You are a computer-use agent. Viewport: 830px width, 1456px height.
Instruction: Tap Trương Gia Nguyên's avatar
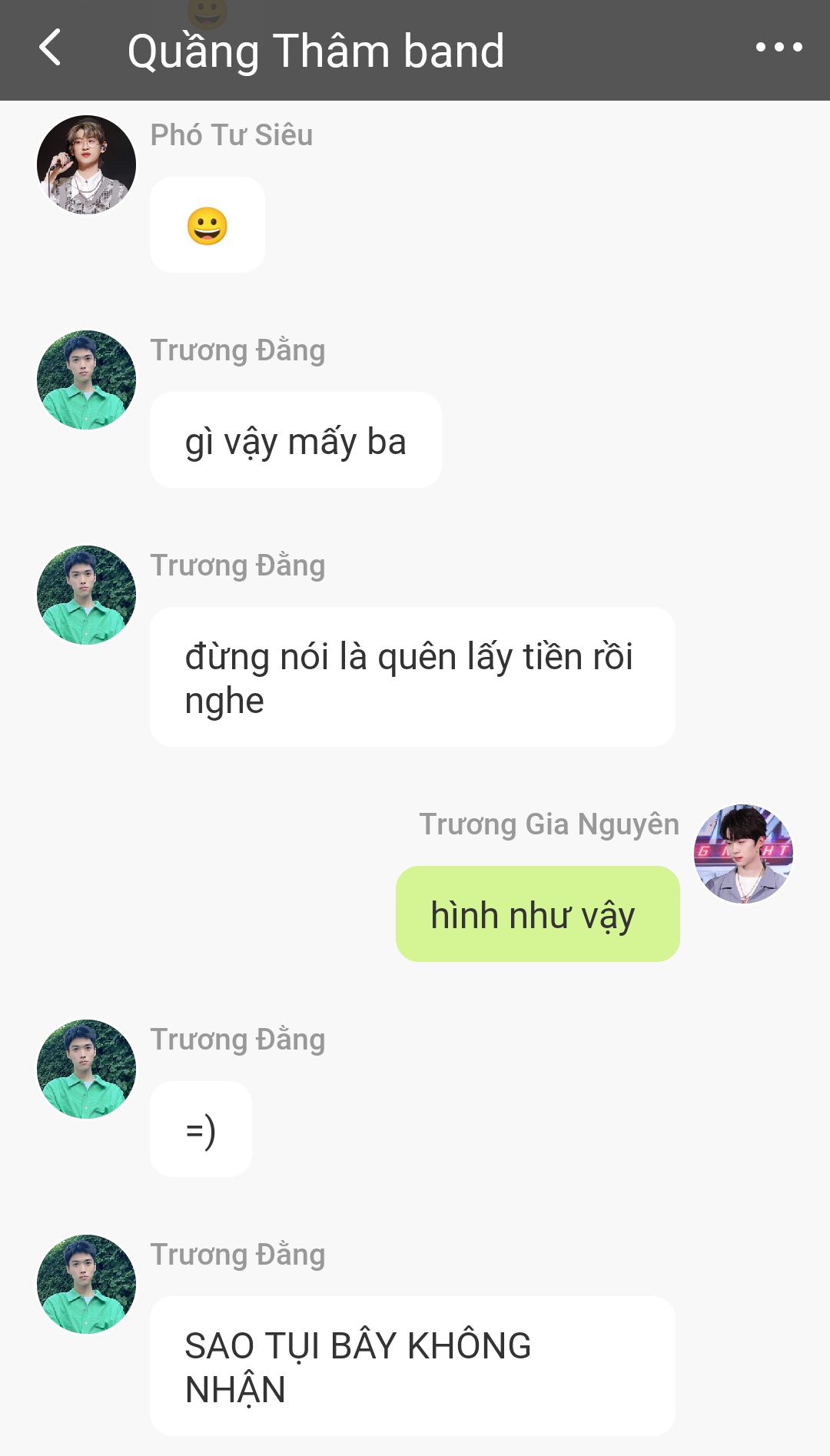743,854
